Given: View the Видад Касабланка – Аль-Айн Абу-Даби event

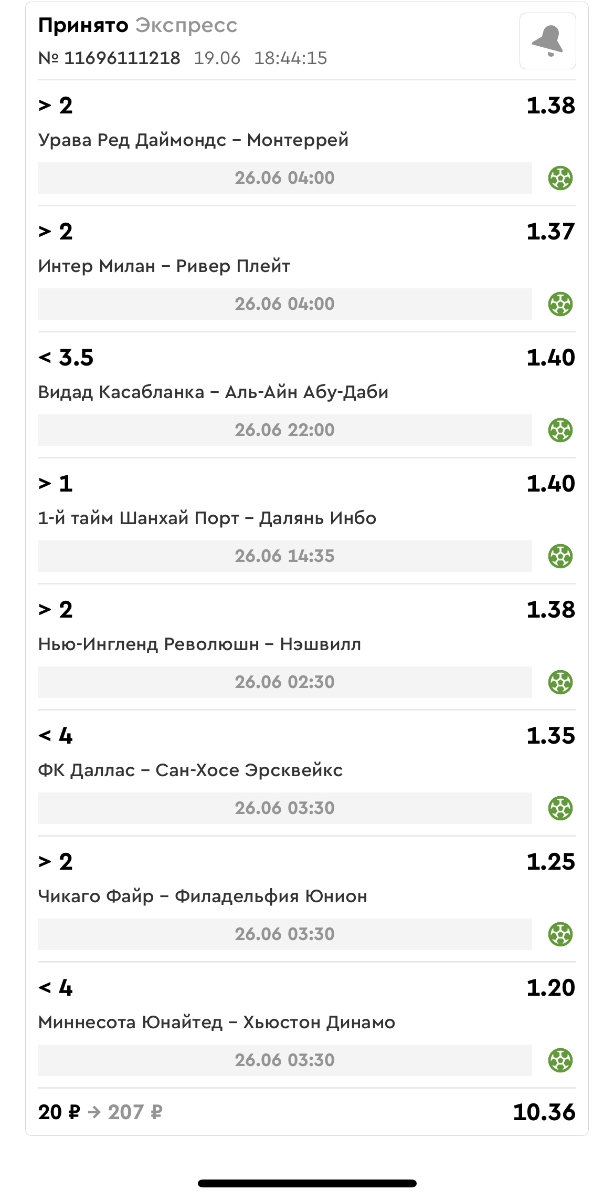Looking at the screenshot, I should coord(213,392).
